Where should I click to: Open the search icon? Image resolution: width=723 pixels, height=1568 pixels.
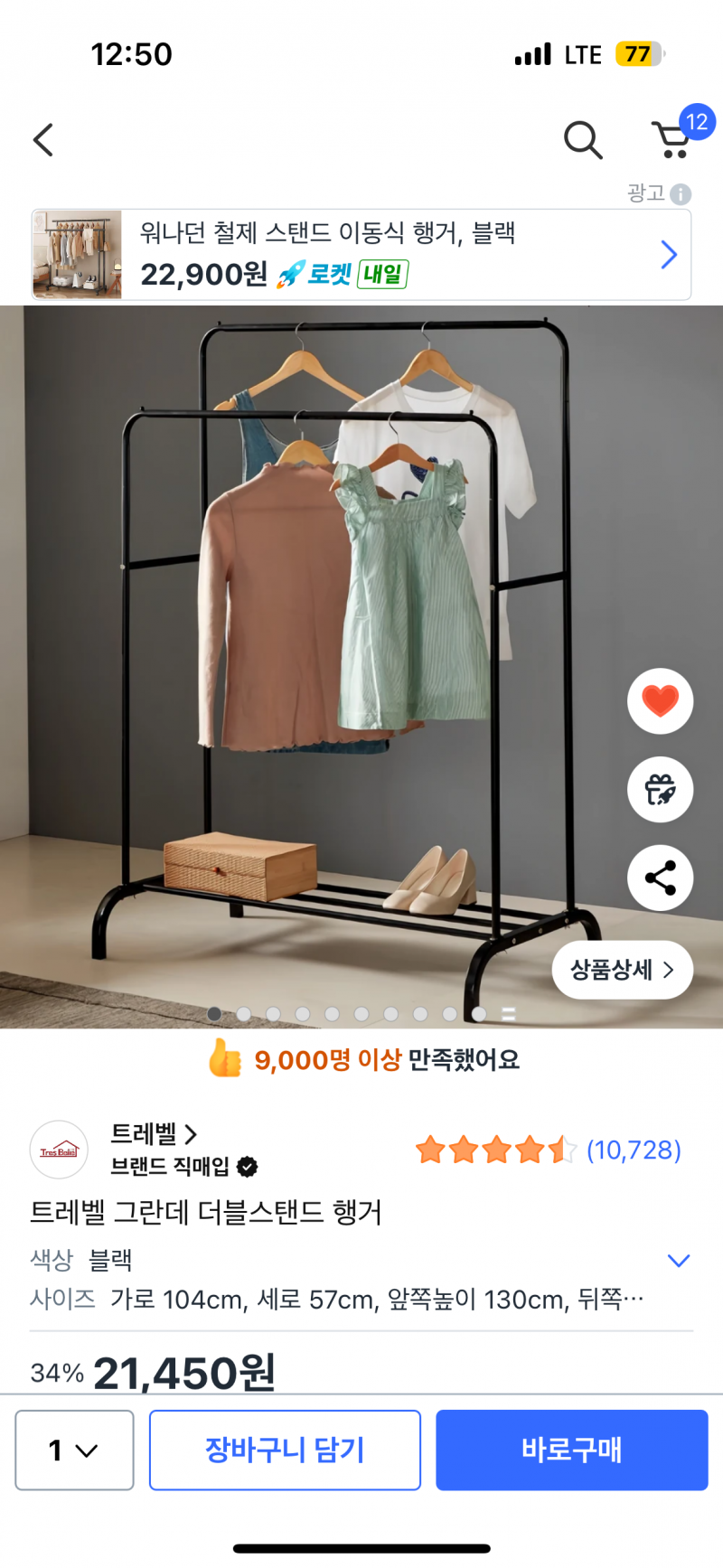(584, 140)
